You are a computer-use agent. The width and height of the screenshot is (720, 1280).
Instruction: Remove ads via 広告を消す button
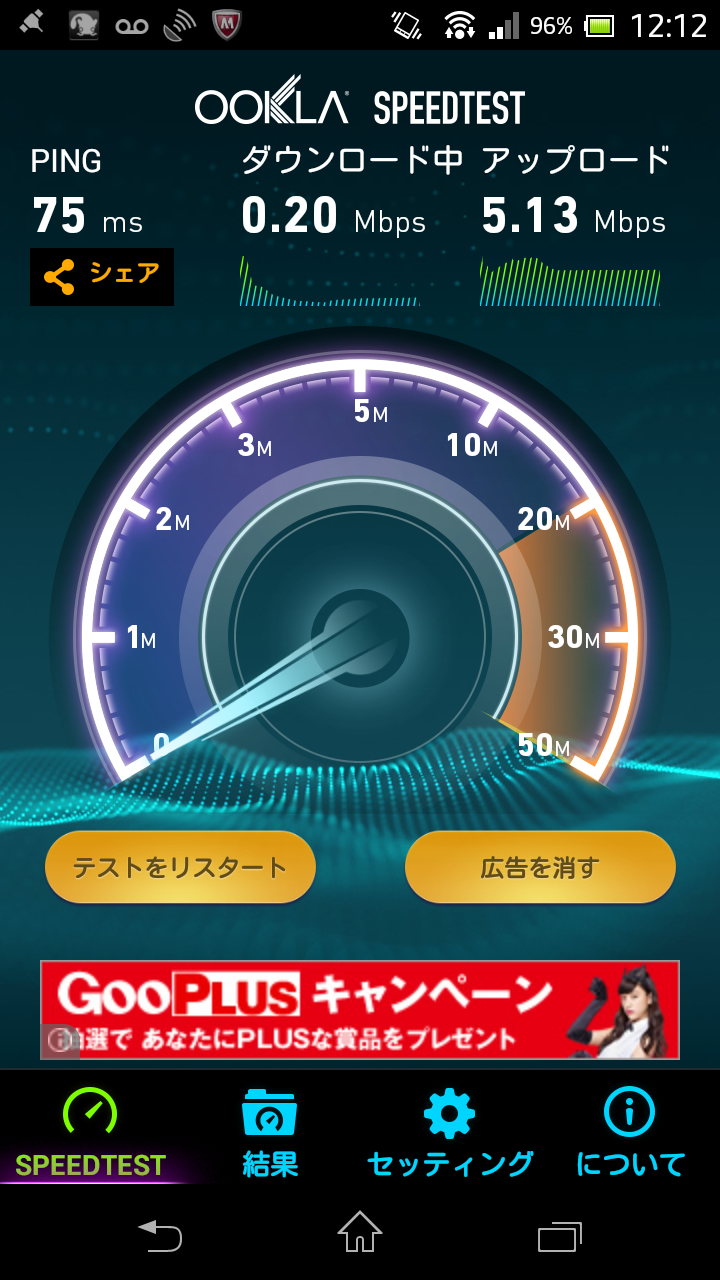(x=540, y=867)
